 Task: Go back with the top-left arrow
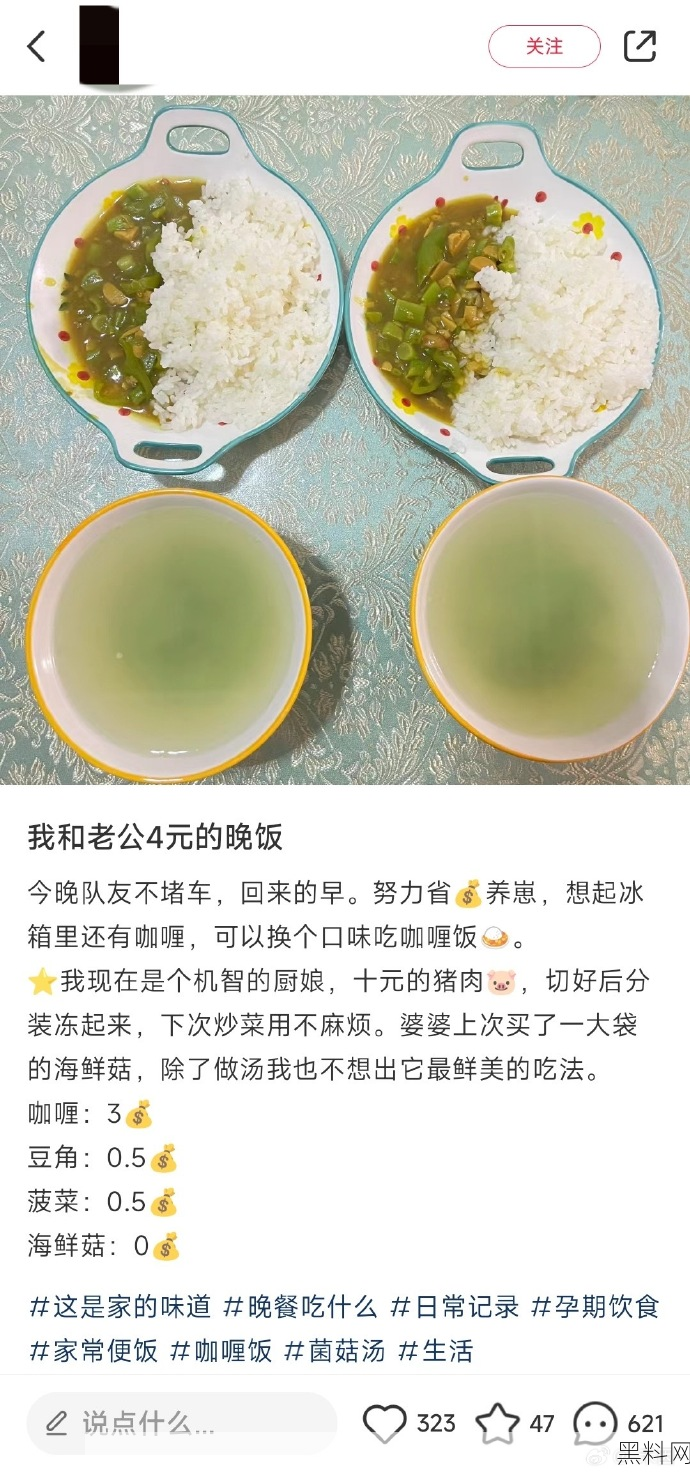coord(37,46)
